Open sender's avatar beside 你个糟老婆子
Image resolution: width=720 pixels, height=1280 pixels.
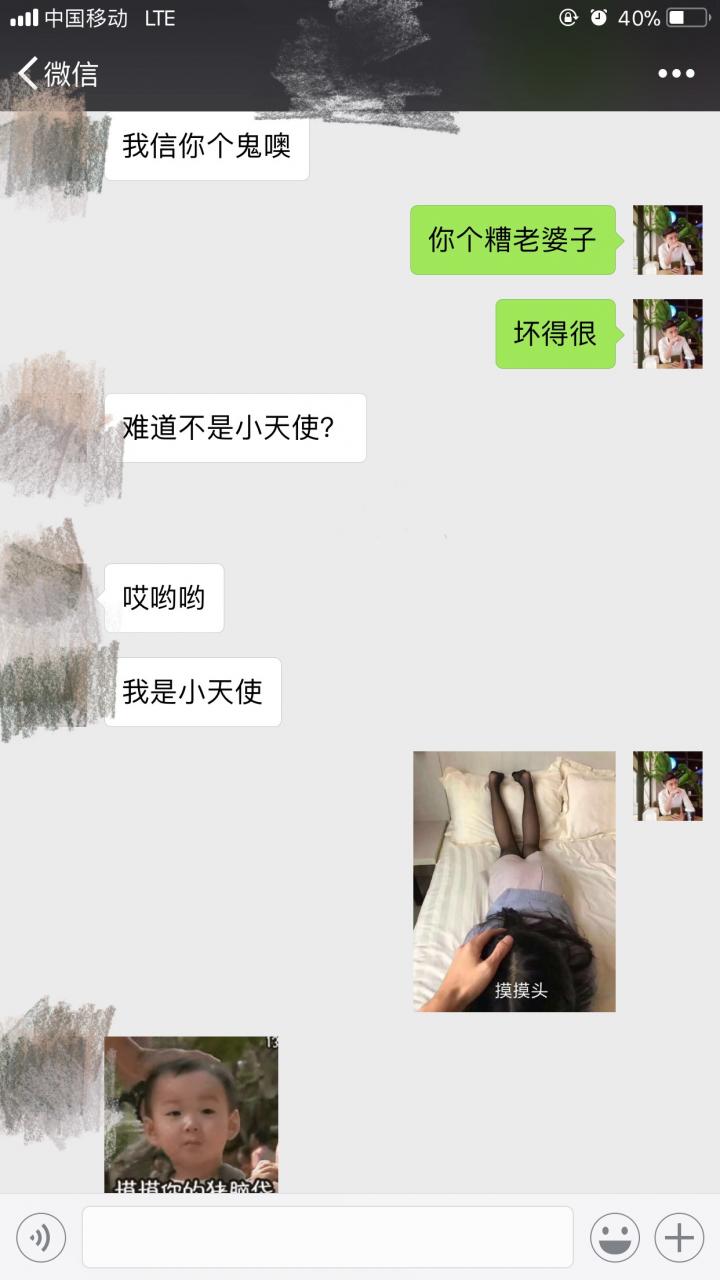(667, 240)
